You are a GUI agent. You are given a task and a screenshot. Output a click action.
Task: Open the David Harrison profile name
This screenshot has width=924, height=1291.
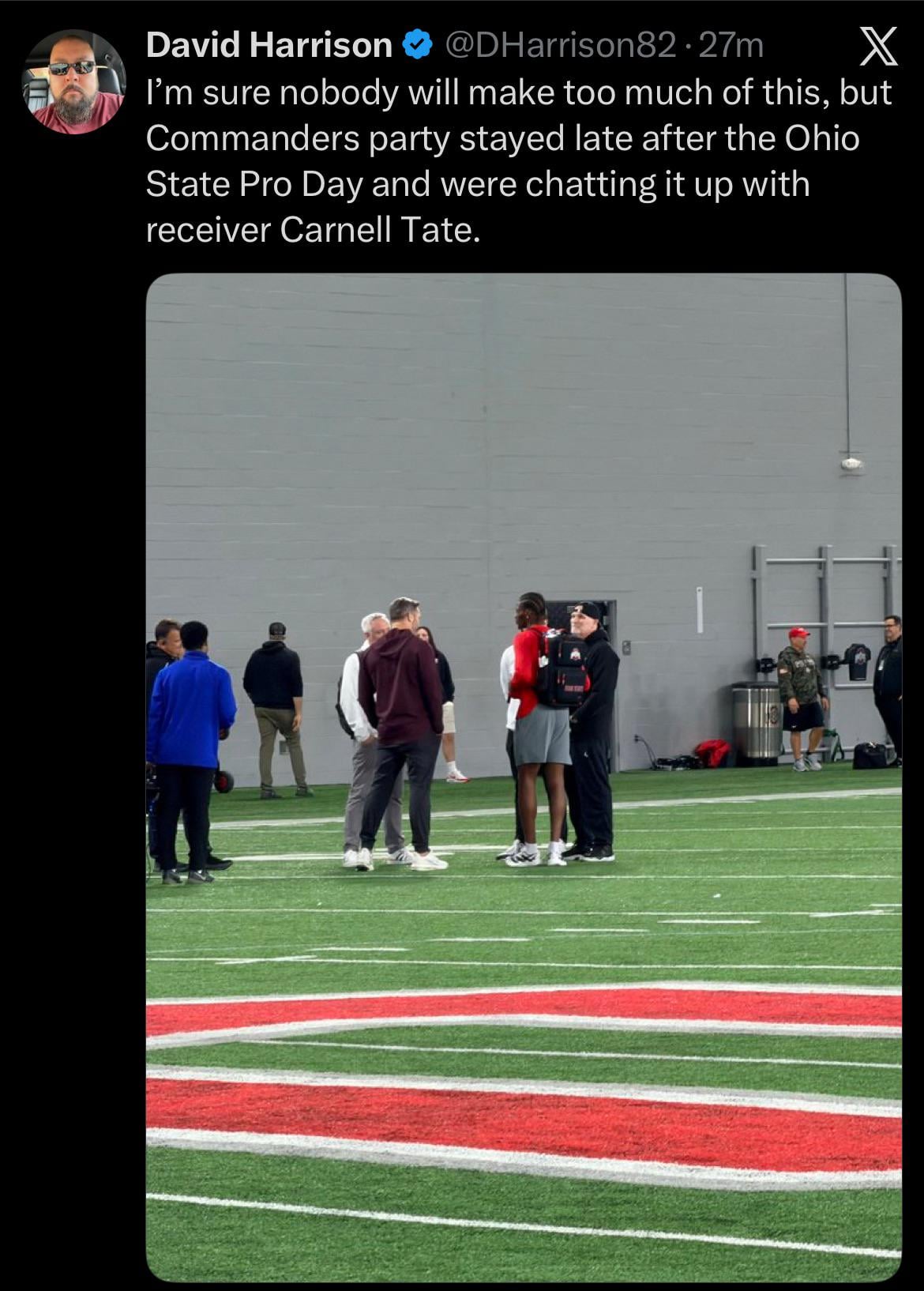pyautogui.click(x=269, y=46)
